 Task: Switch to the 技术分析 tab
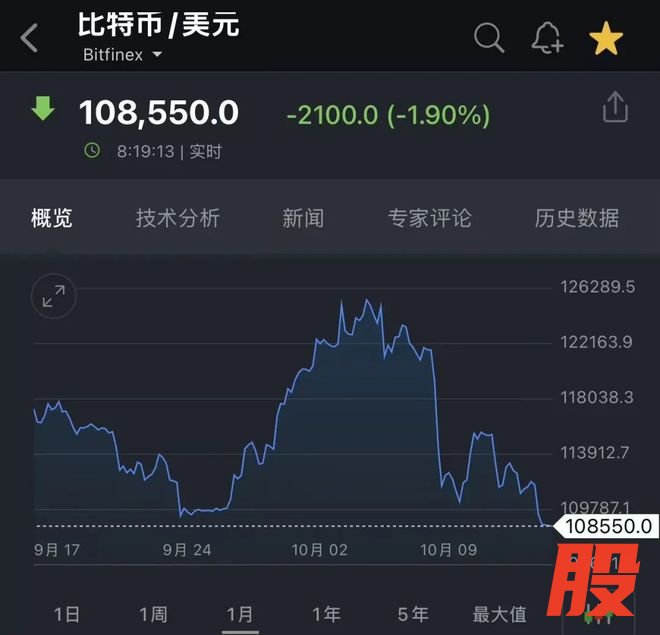178,218
